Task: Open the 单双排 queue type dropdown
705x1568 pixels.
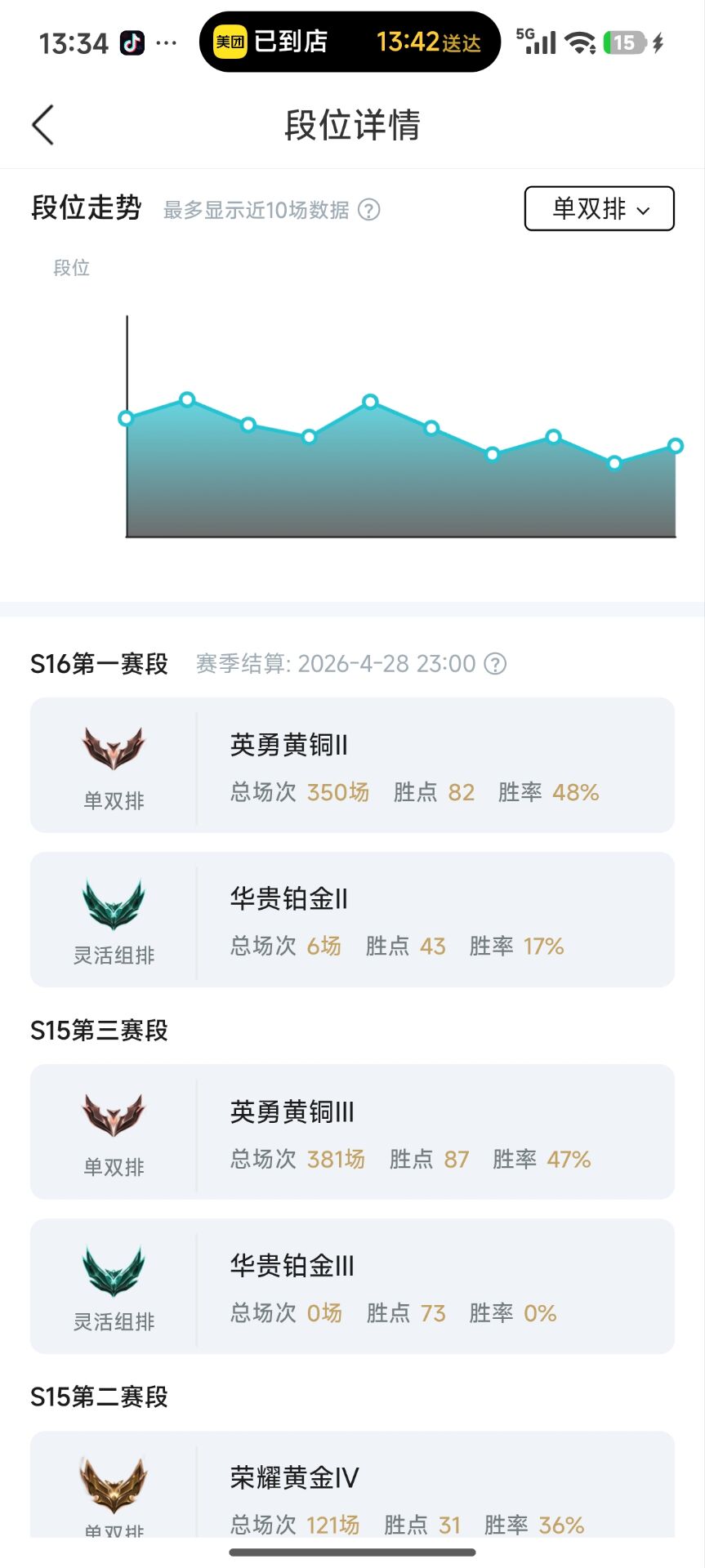Action: point(599,209)
